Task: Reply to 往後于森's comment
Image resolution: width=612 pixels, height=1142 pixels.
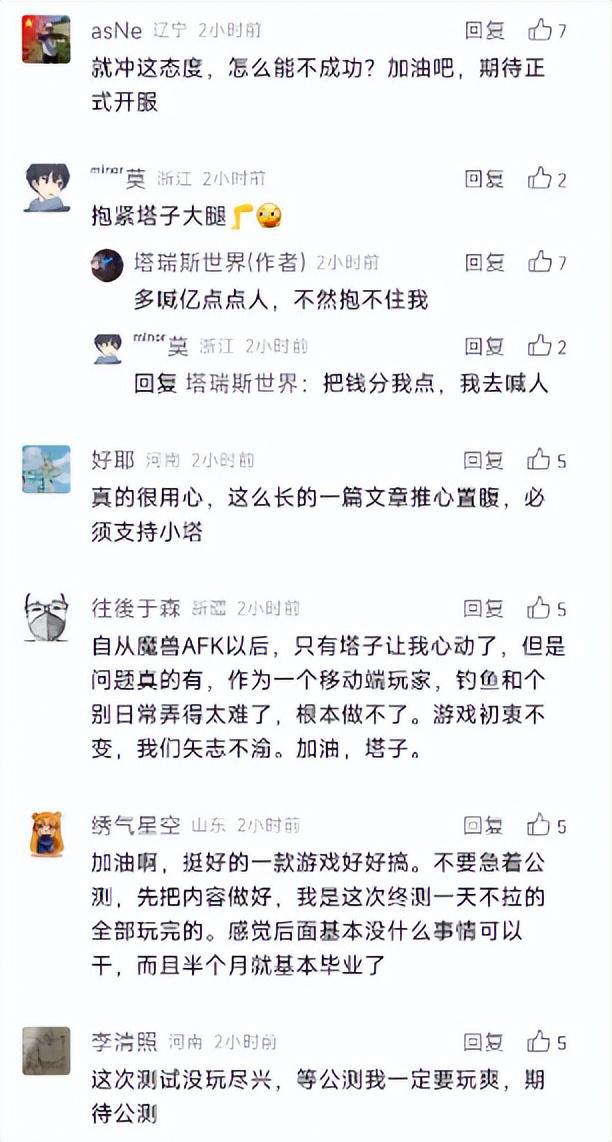Action: point(484,608)
